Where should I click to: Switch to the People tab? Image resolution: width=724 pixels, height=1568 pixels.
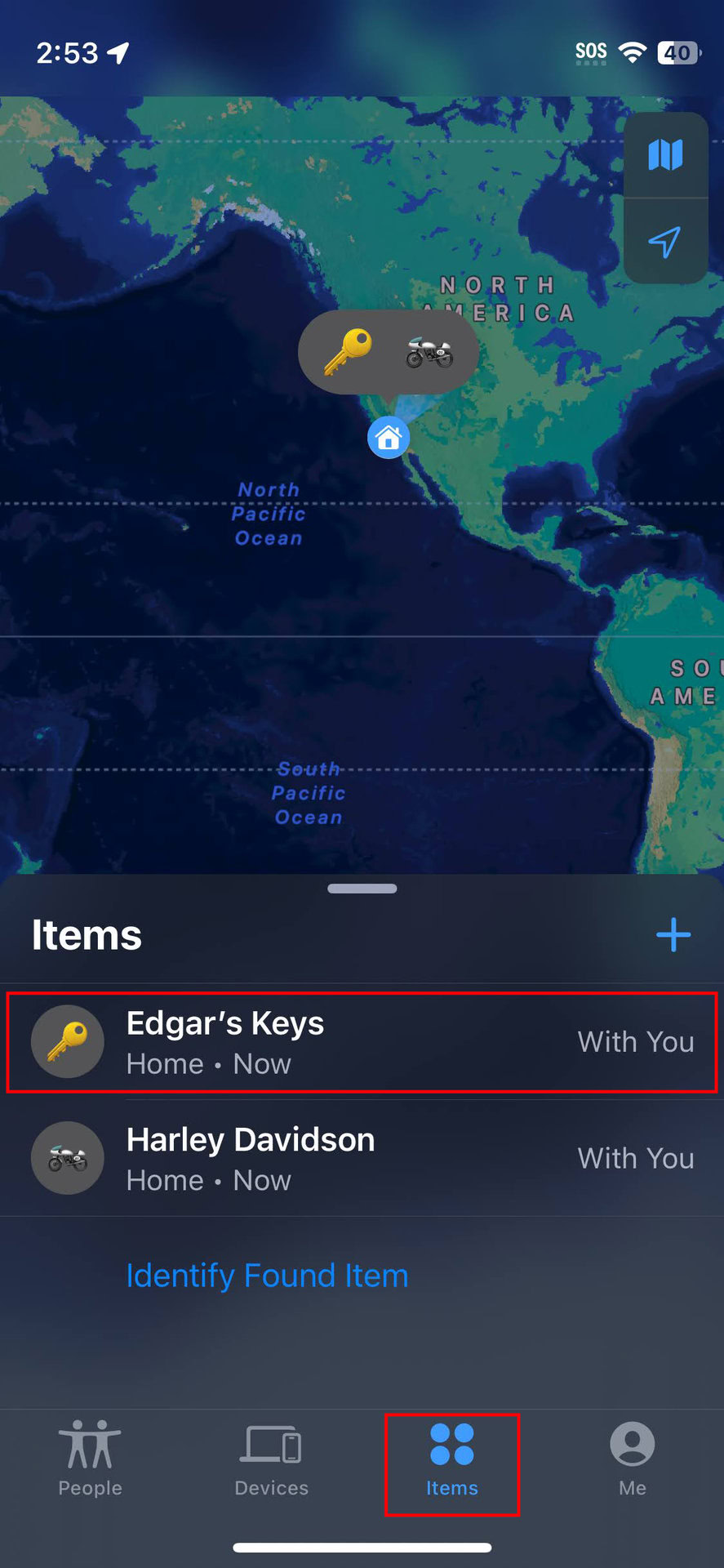90,1459
